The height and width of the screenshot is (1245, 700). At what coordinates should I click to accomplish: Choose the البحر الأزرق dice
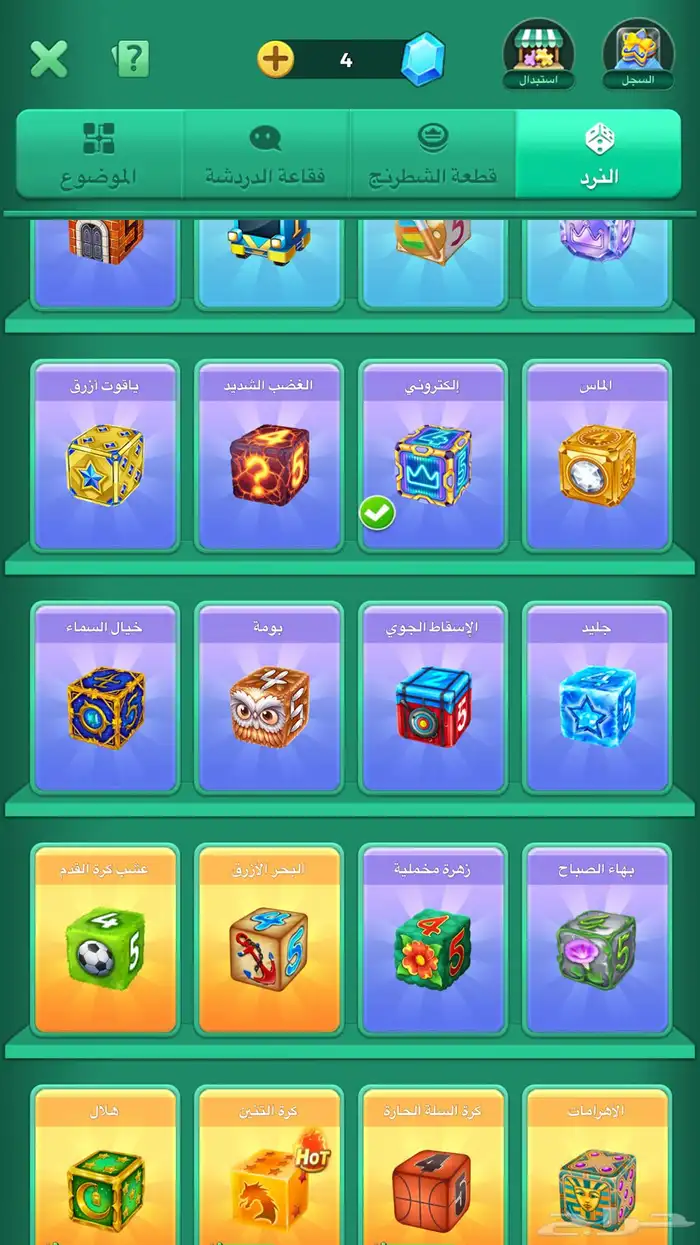[x=269, y=942]
